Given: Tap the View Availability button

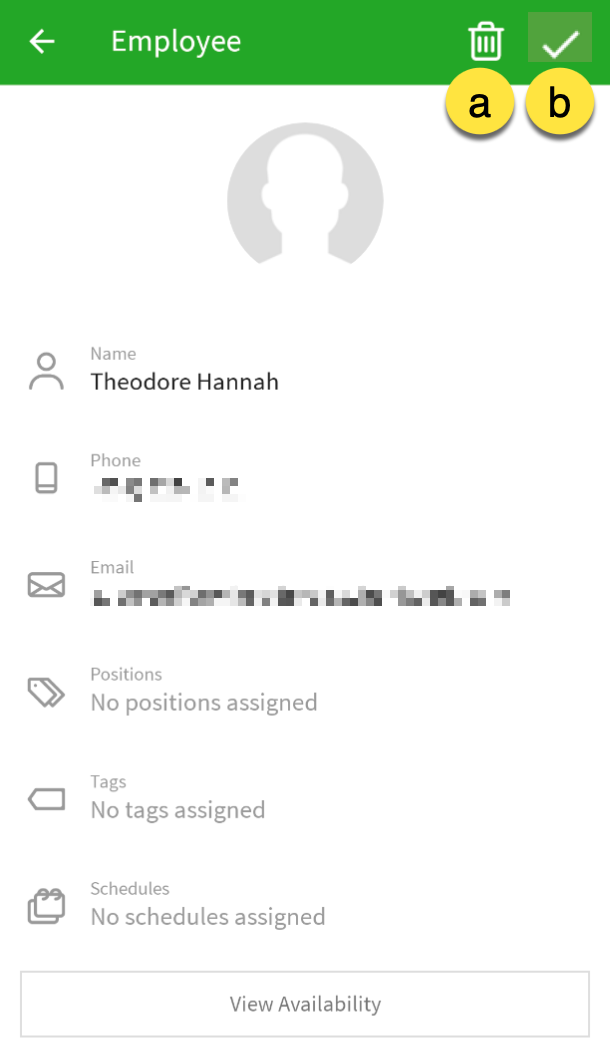Looking at the screenshot, I should click(x=305, y=1004).
